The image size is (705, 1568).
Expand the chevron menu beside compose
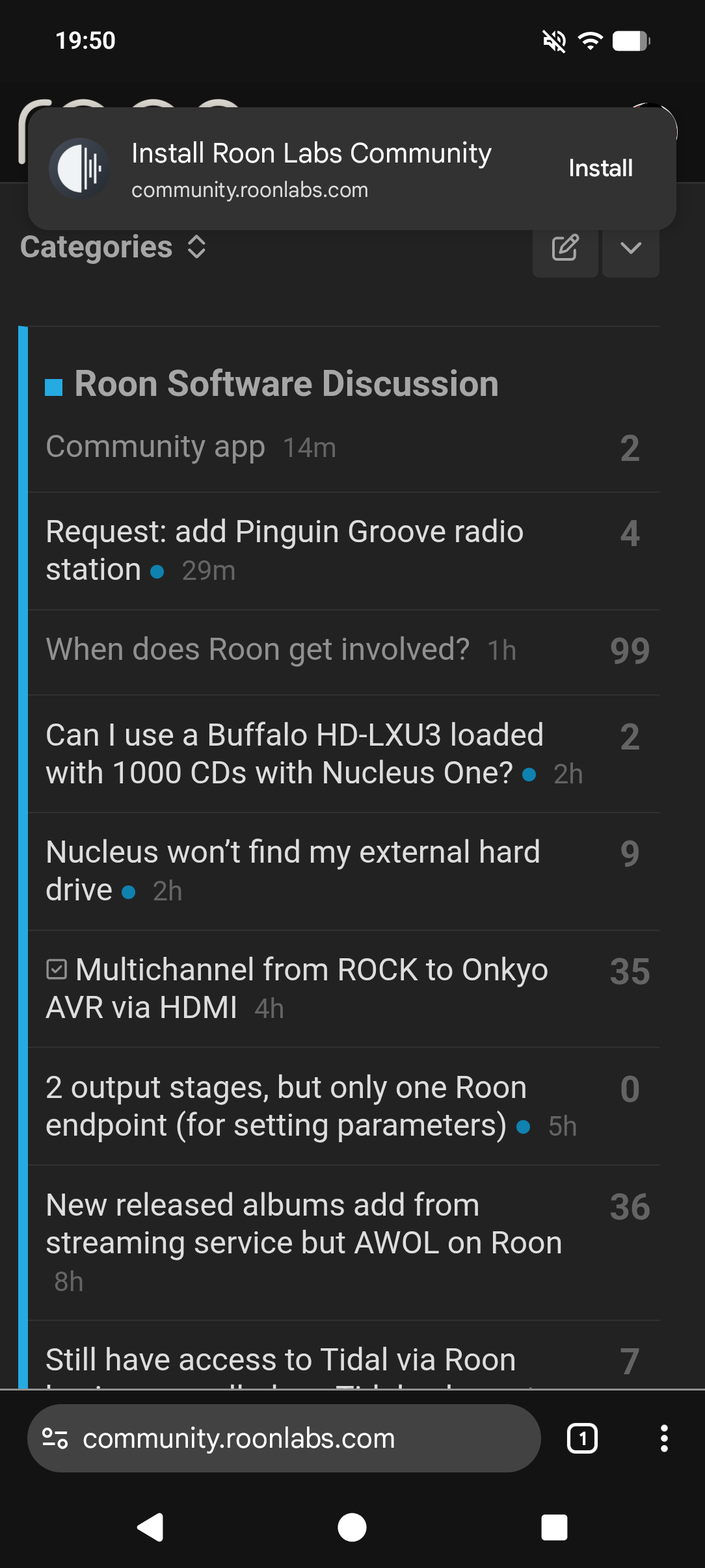tap(630, 248)
